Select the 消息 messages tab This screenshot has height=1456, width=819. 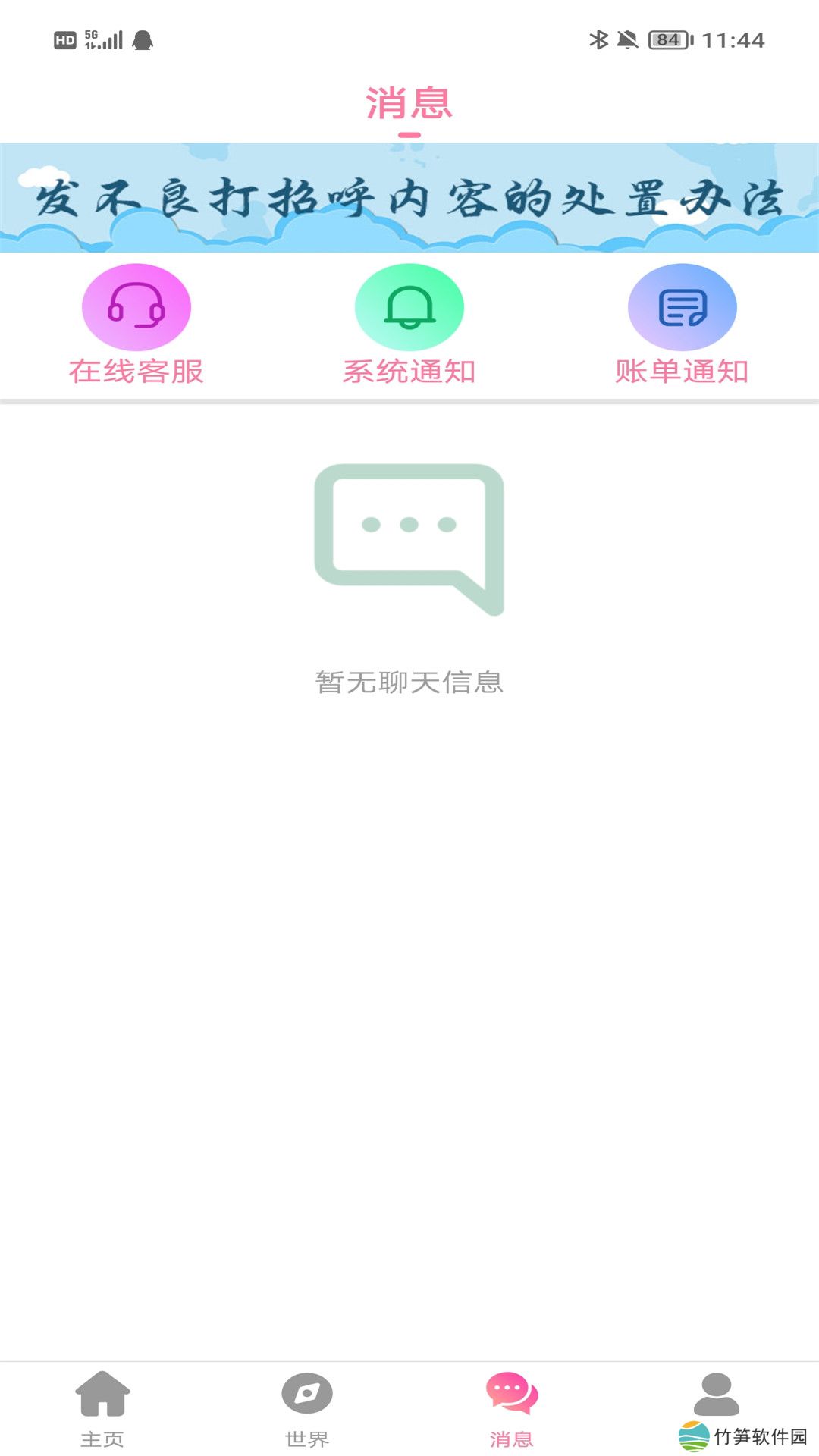[x=511, y=1407]
